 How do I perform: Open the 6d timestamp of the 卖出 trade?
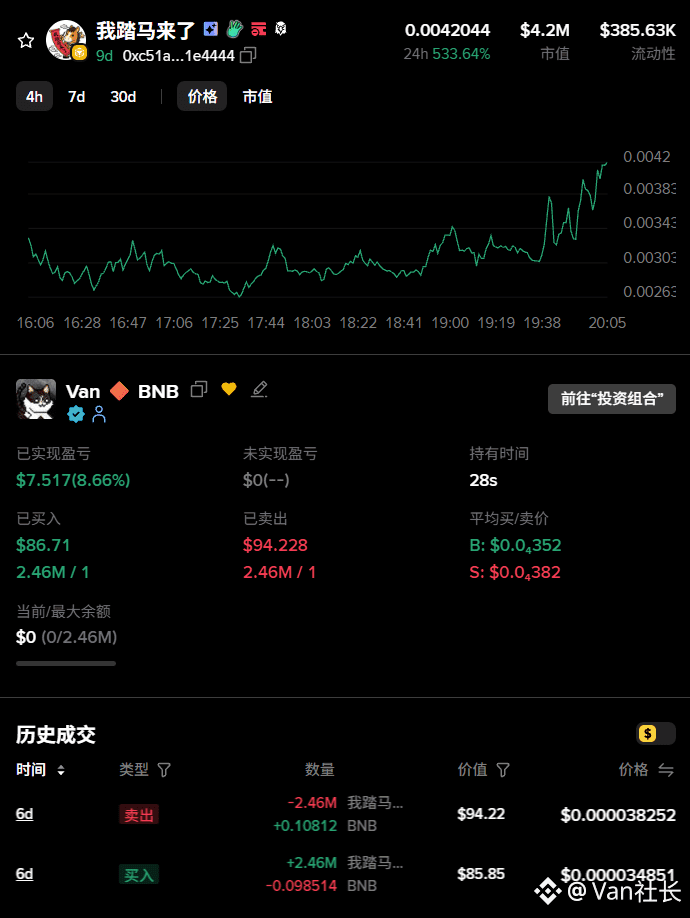pyautogui.click(x=24, y=814)
